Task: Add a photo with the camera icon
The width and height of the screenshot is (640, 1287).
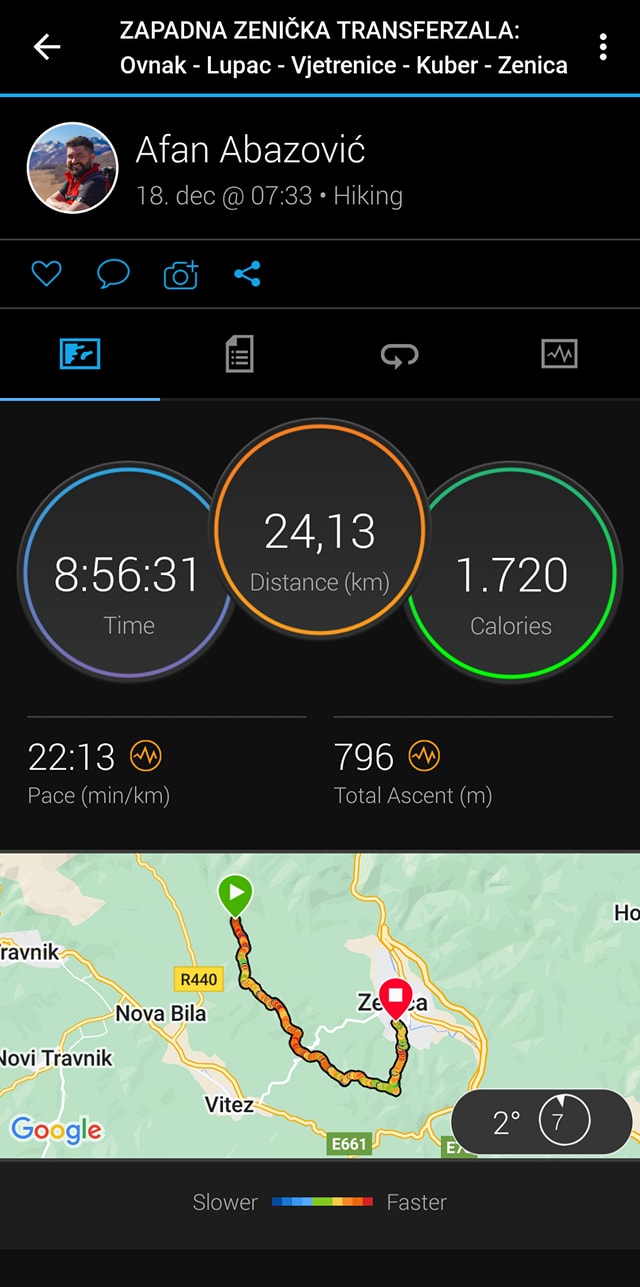Action: pyautogui.click(x=181, y=275)
